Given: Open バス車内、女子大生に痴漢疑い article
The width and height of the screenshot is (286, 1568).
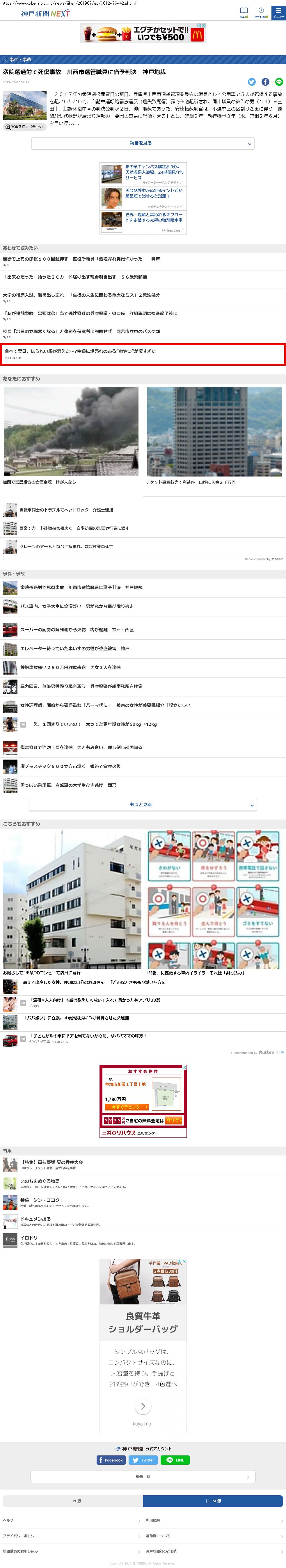Looking at the screenshot, I should click(77, 606).
